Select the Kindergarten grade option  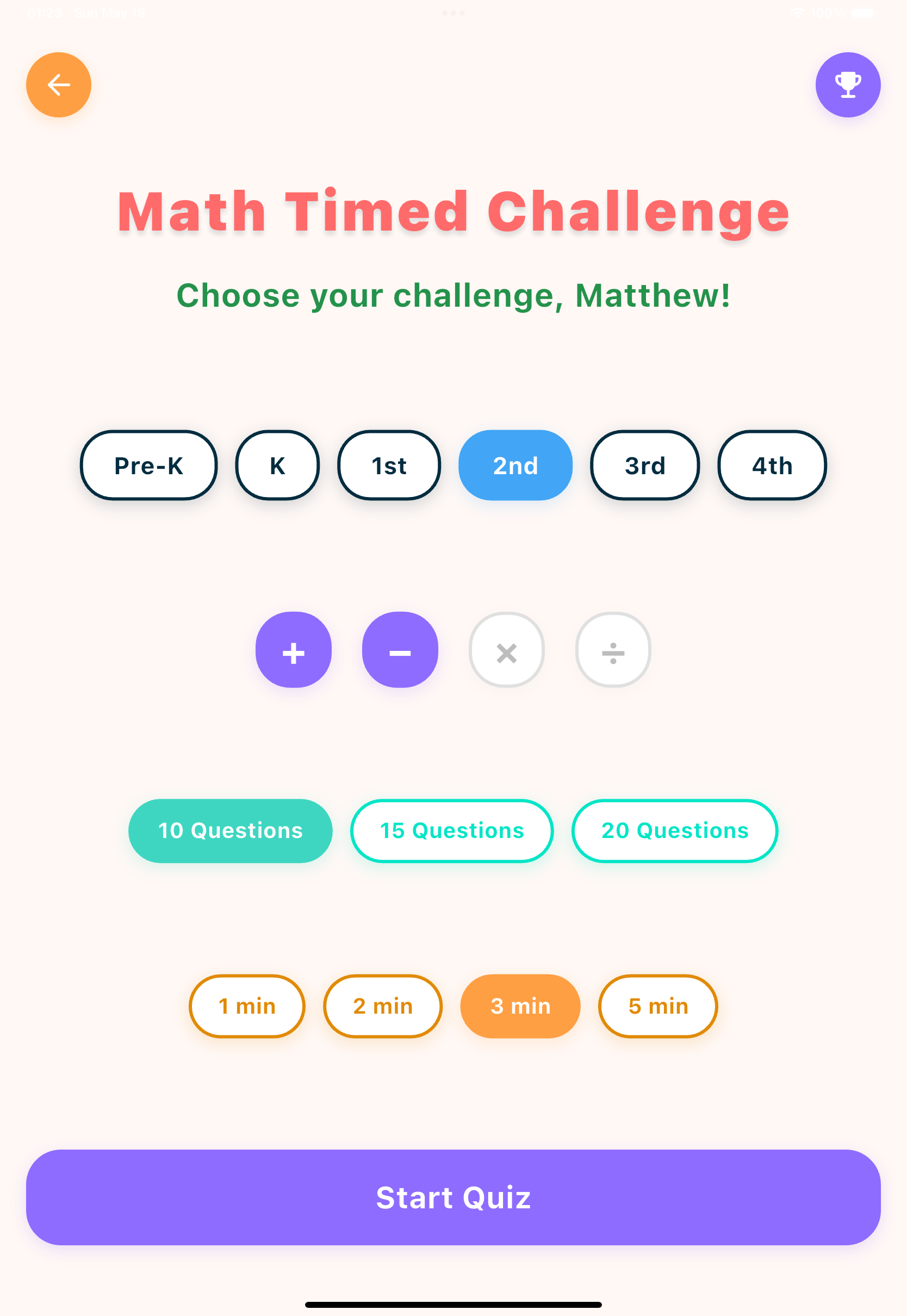point(277,465)
